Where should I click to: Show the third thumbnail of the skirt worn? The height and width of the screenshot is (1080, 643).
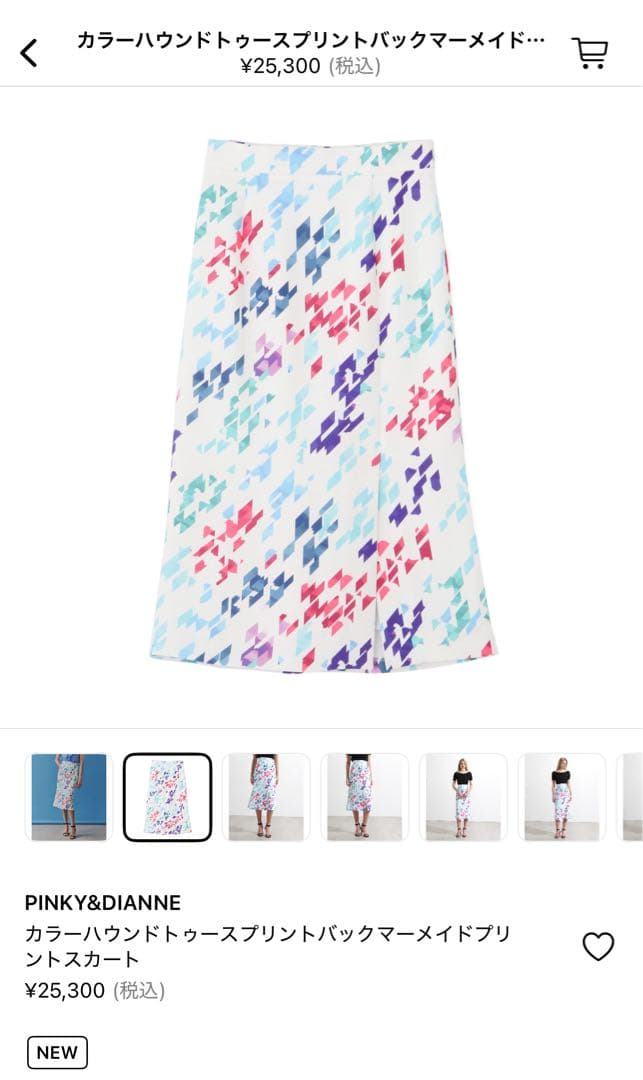coord(266,797)
